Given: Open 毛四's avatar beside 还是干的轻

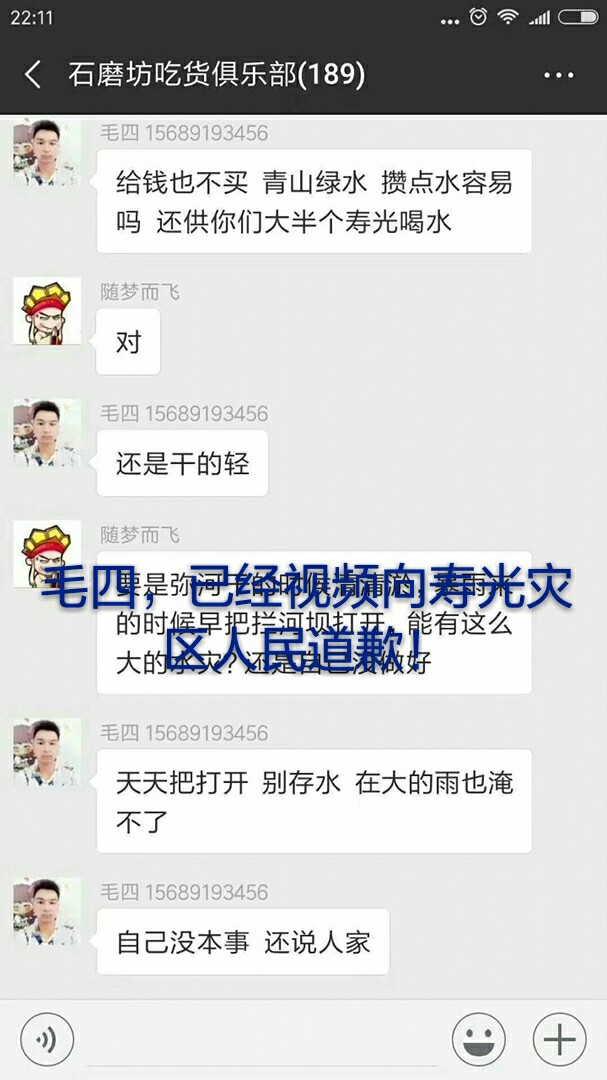Looking at the screenshot, I should [x=47, y=432].
